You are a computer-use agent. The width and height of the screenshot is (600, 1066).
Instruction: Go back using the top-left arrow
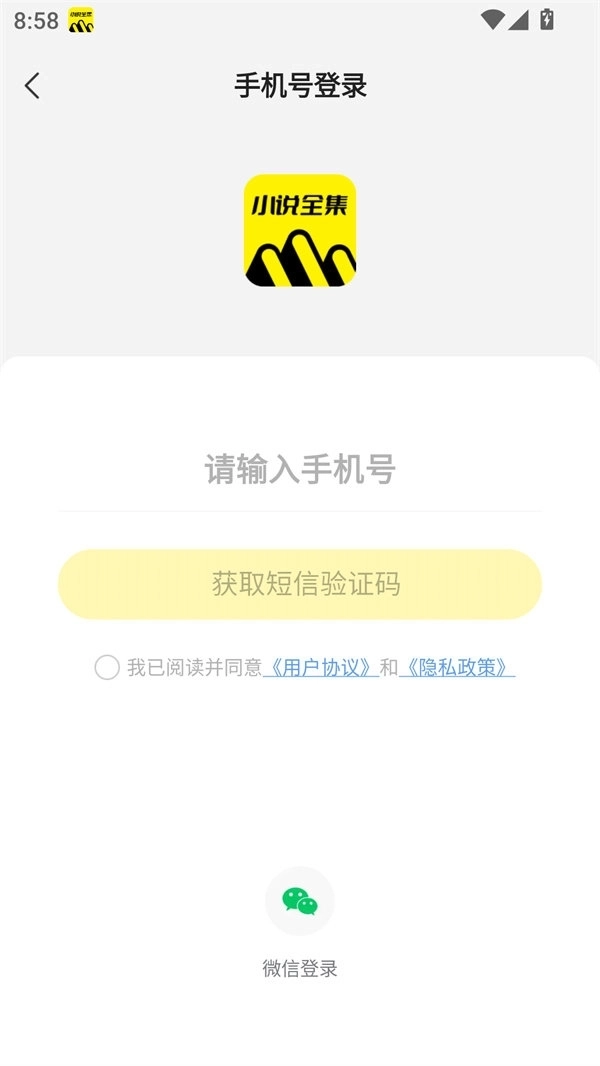coord(32,86)
